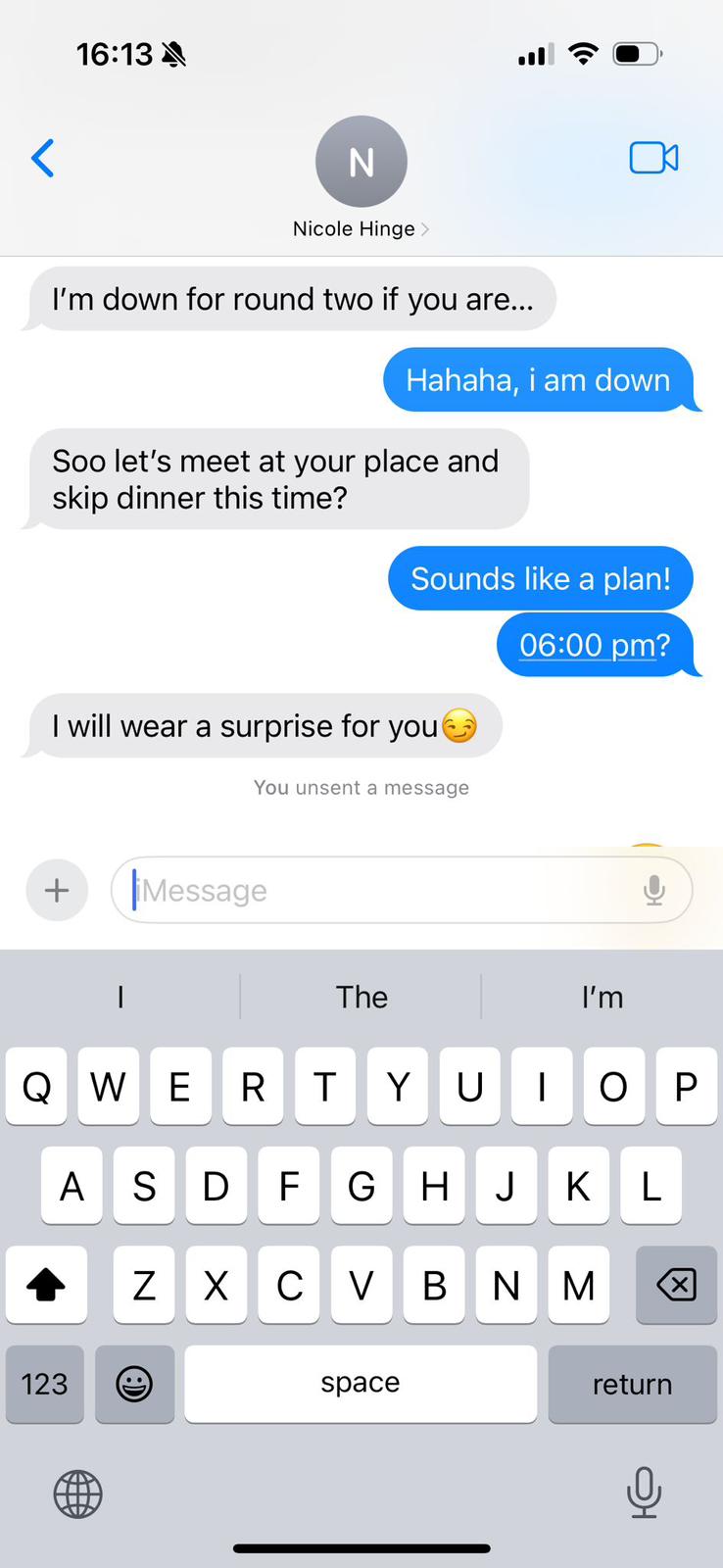Go back to the conversations list
Viewport: 723px width, 1568px height.
point(42,158)
